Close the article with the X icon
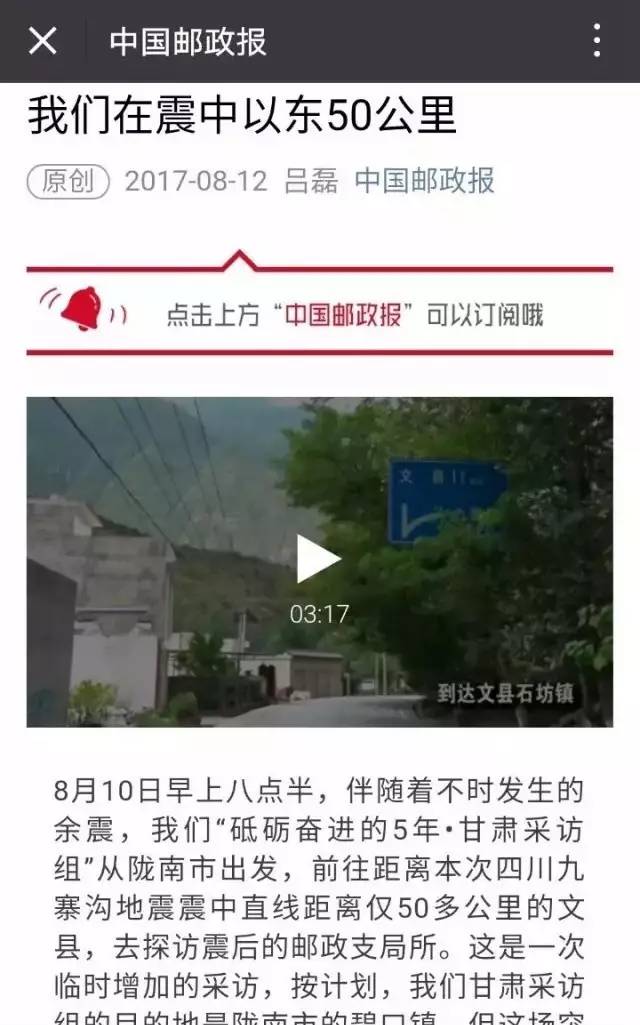The height and width of the screenshot is (1025, 640). [42, 41]
